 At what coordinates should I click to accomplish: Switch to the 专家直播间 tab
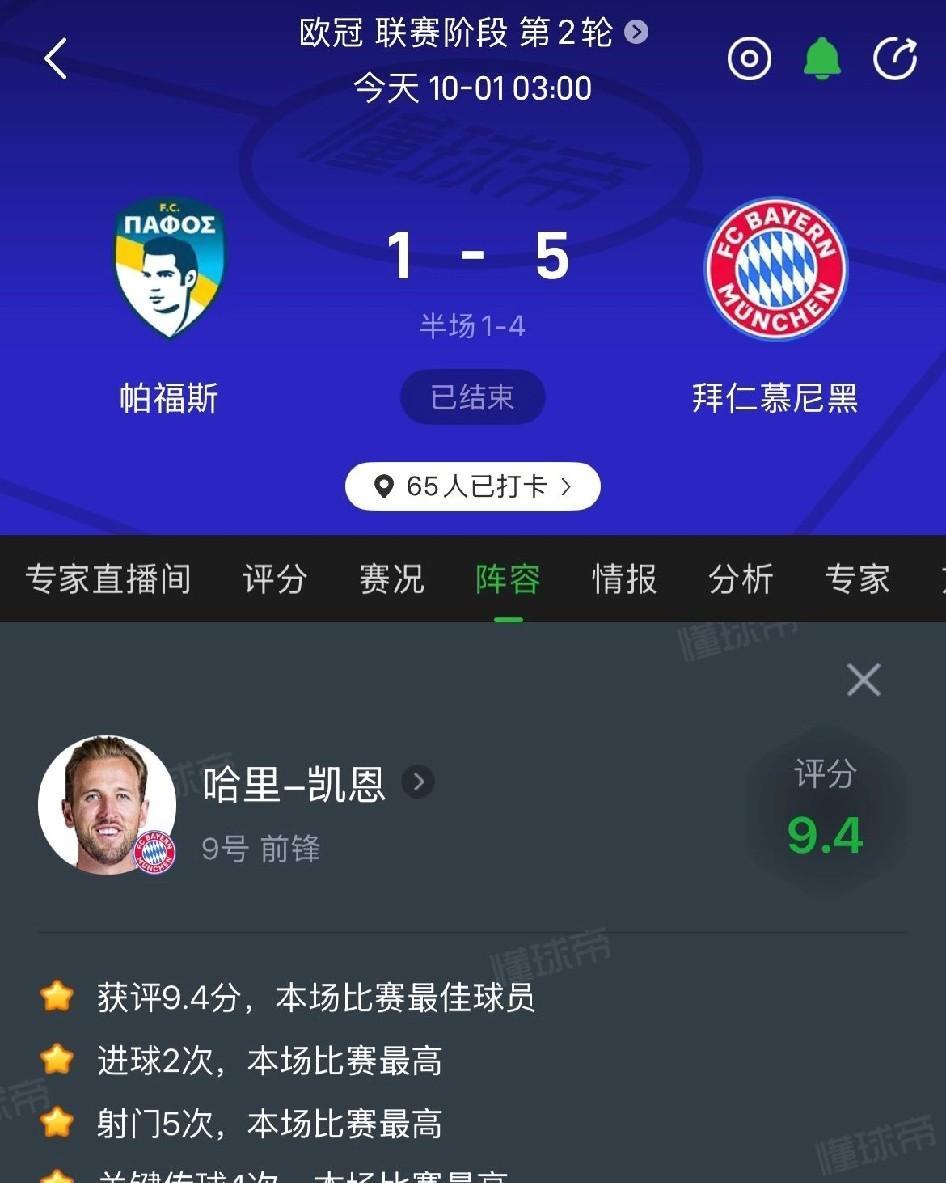tap(108, 579)
